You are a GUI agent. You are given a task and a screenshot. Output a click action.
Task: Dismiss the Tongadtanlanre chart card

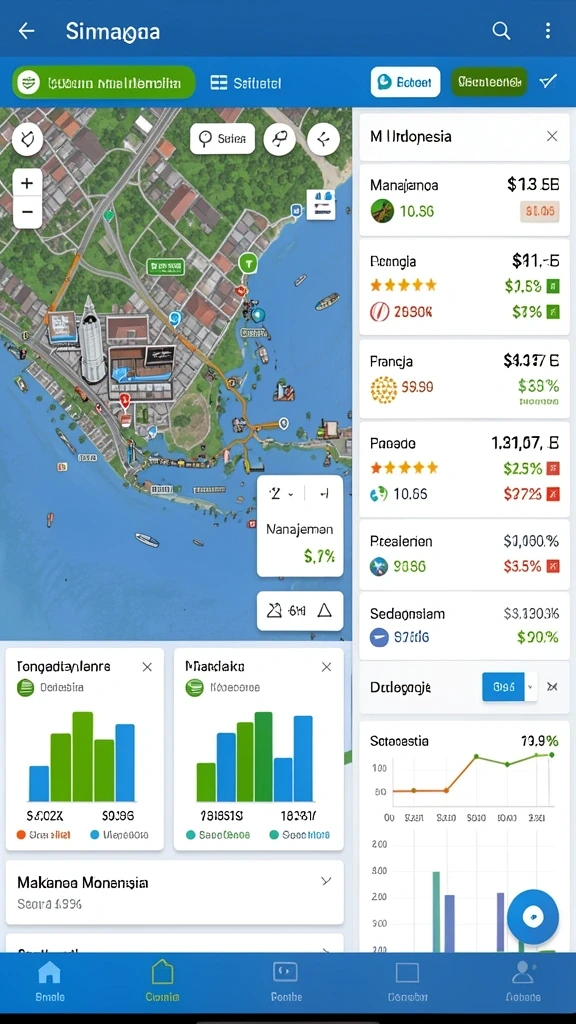coord(147,667)
